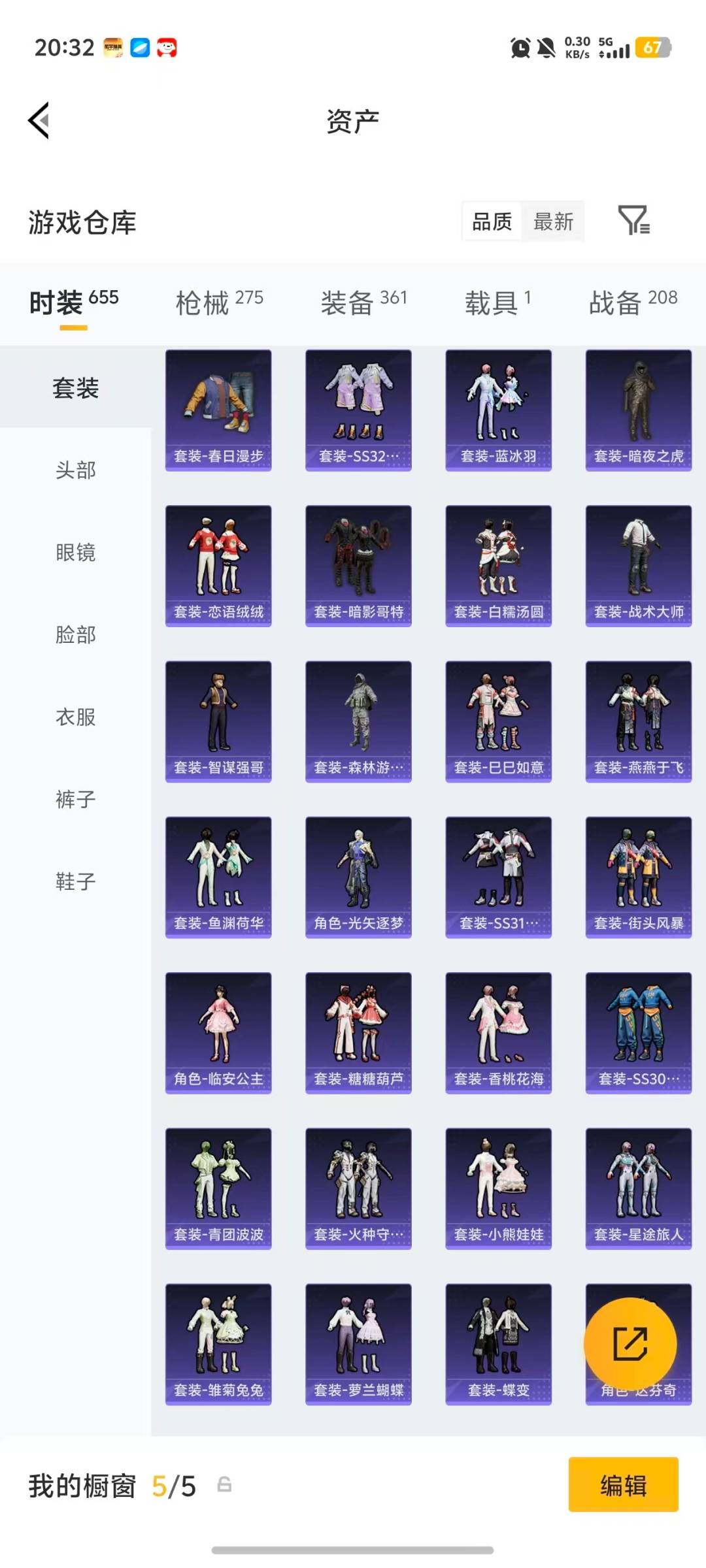This screenshot has width=706, height=1568.
Task: Select the 衣服 category in the sidebar
Action: [x=75, y=717]
